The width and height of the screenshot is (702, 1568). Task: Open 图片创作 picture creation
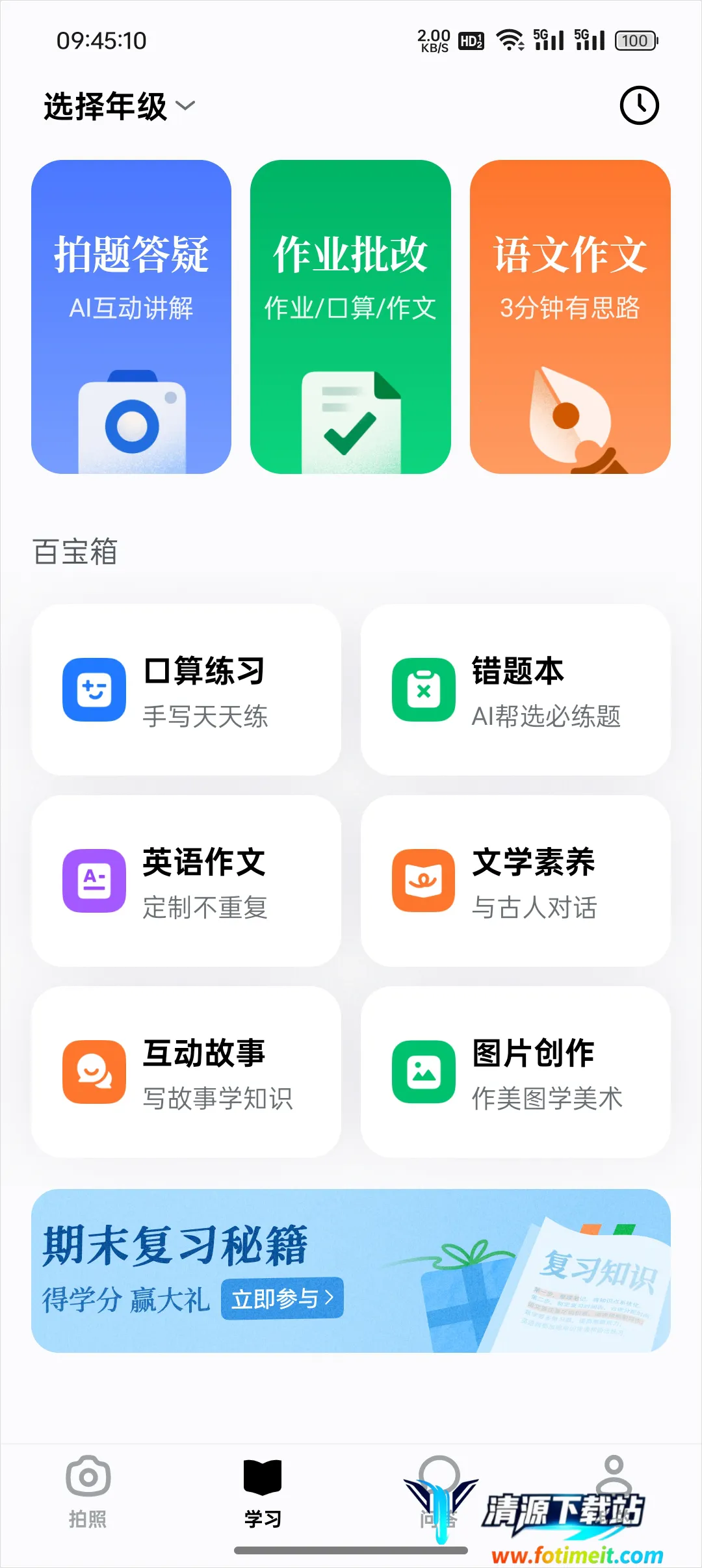point(517,1071)
